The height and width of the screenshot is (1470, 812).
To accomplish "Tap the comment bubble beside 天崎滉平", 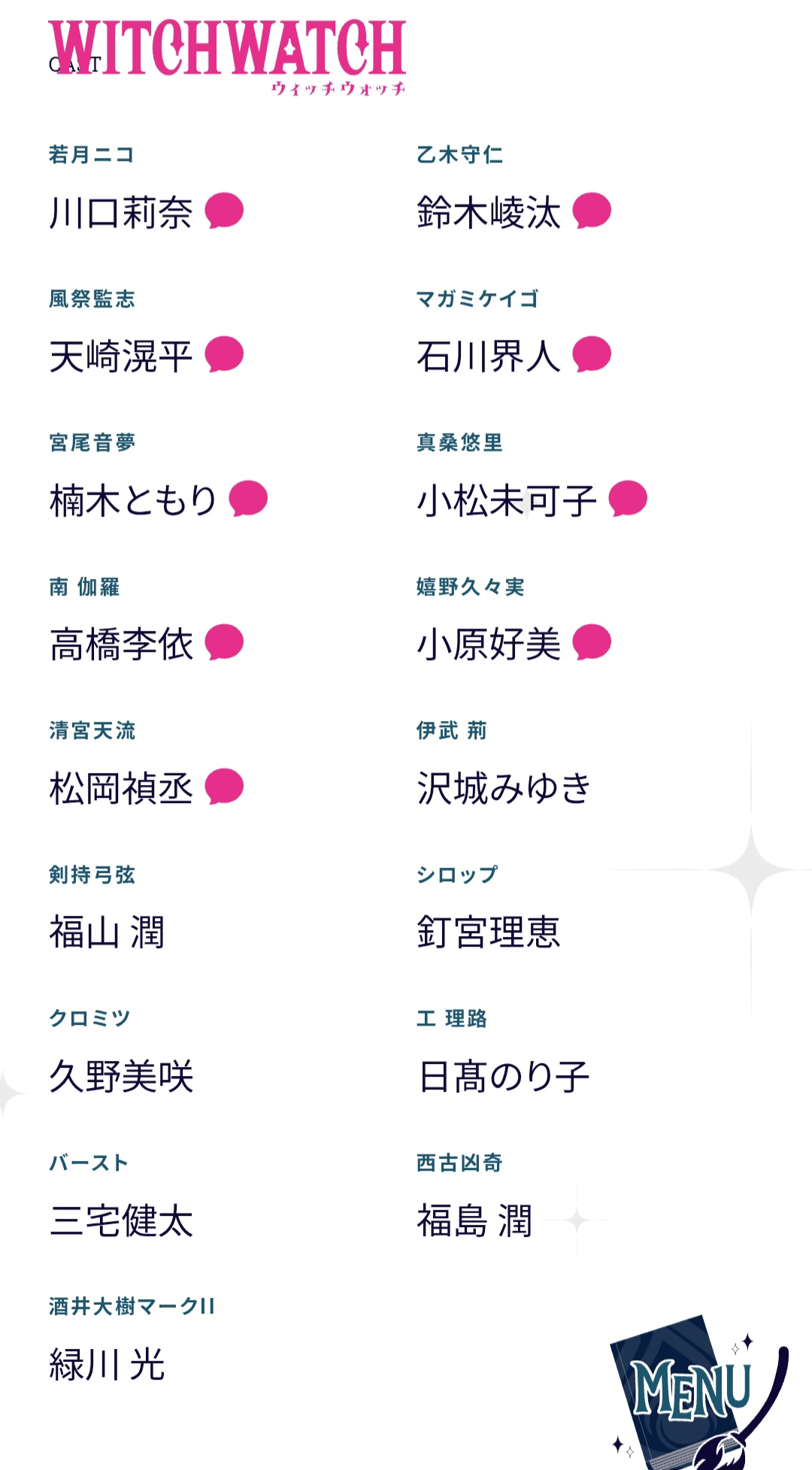I will click(224, 354).
